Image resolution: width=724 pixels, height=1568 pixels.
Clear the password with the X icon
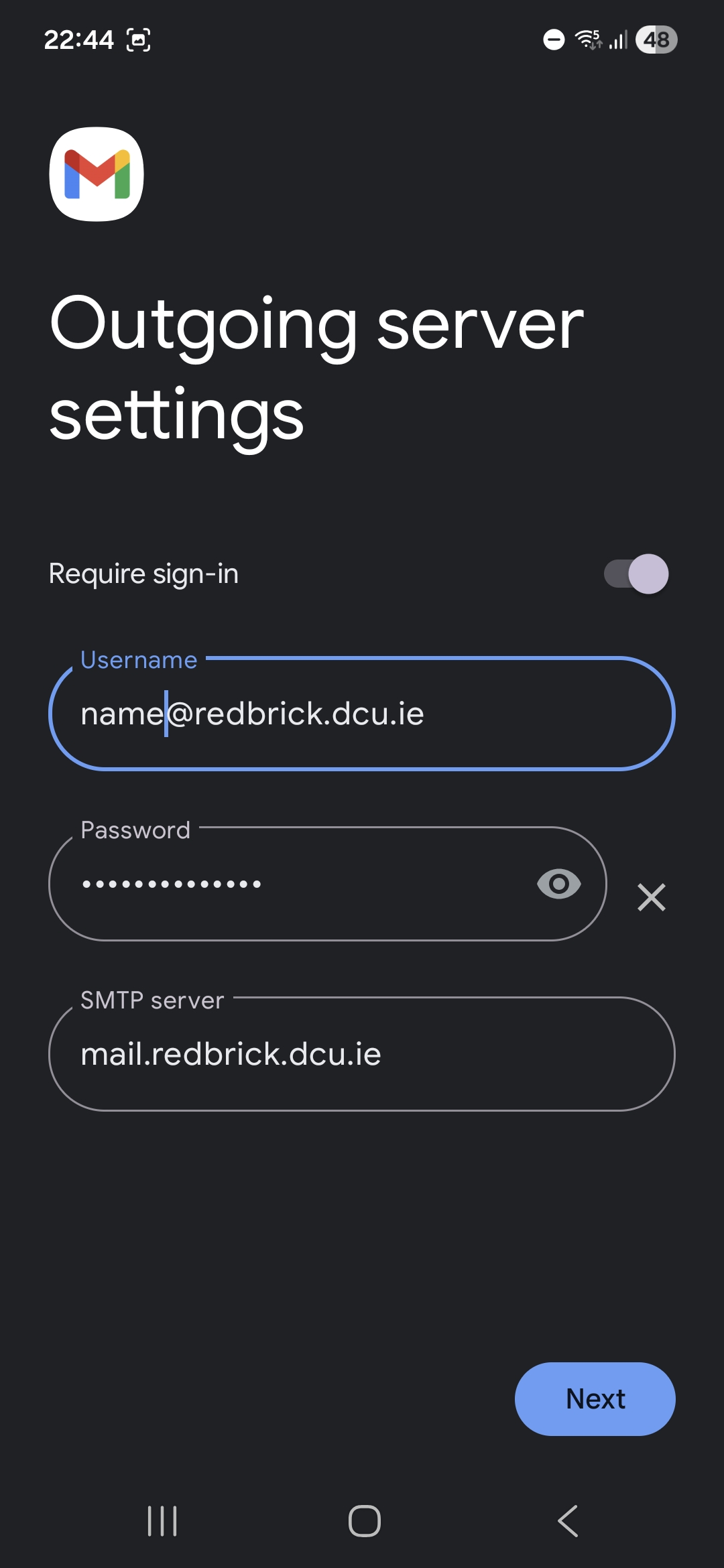pyautogui.click(x=651, y=897)
